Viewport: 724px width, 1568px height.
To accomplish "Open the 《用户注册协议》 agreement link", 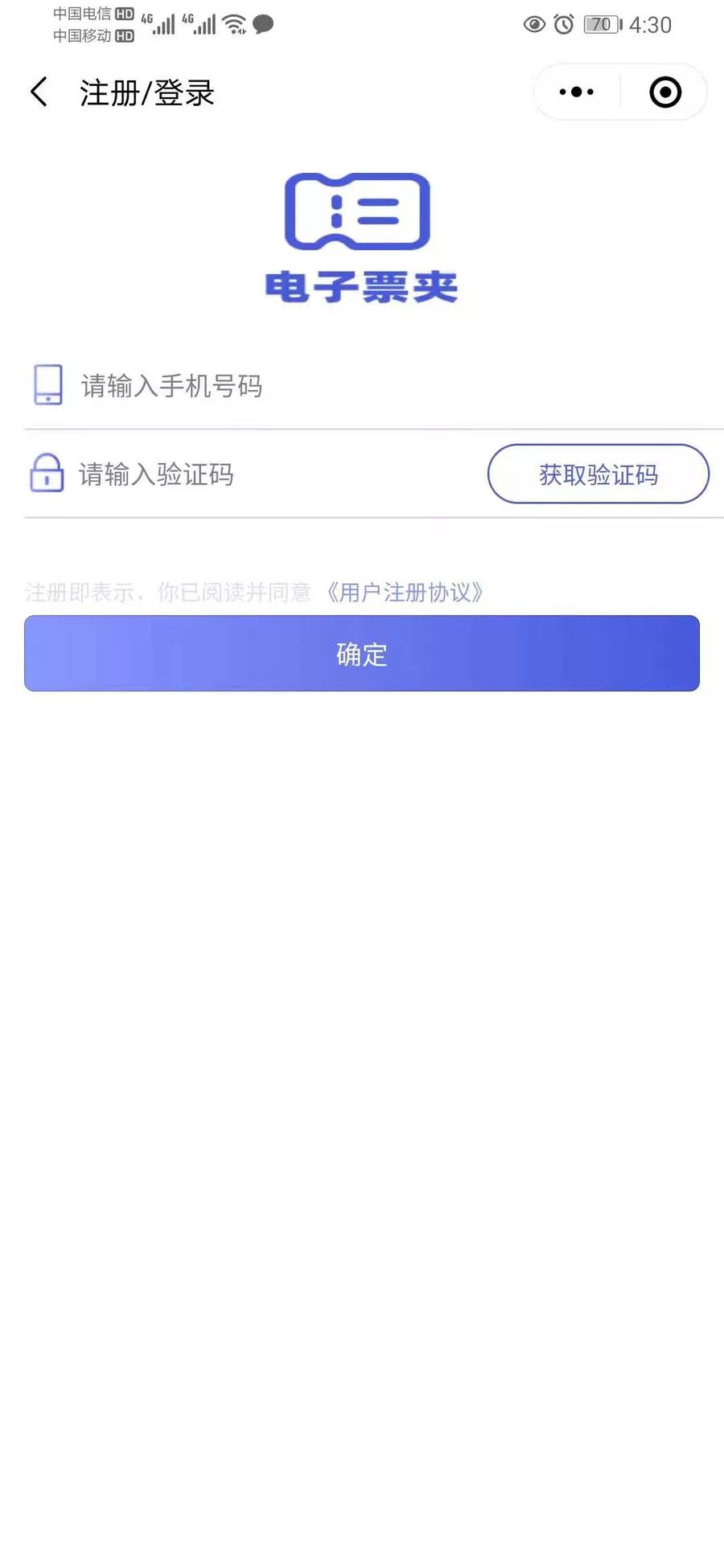I will coord(406,592).
